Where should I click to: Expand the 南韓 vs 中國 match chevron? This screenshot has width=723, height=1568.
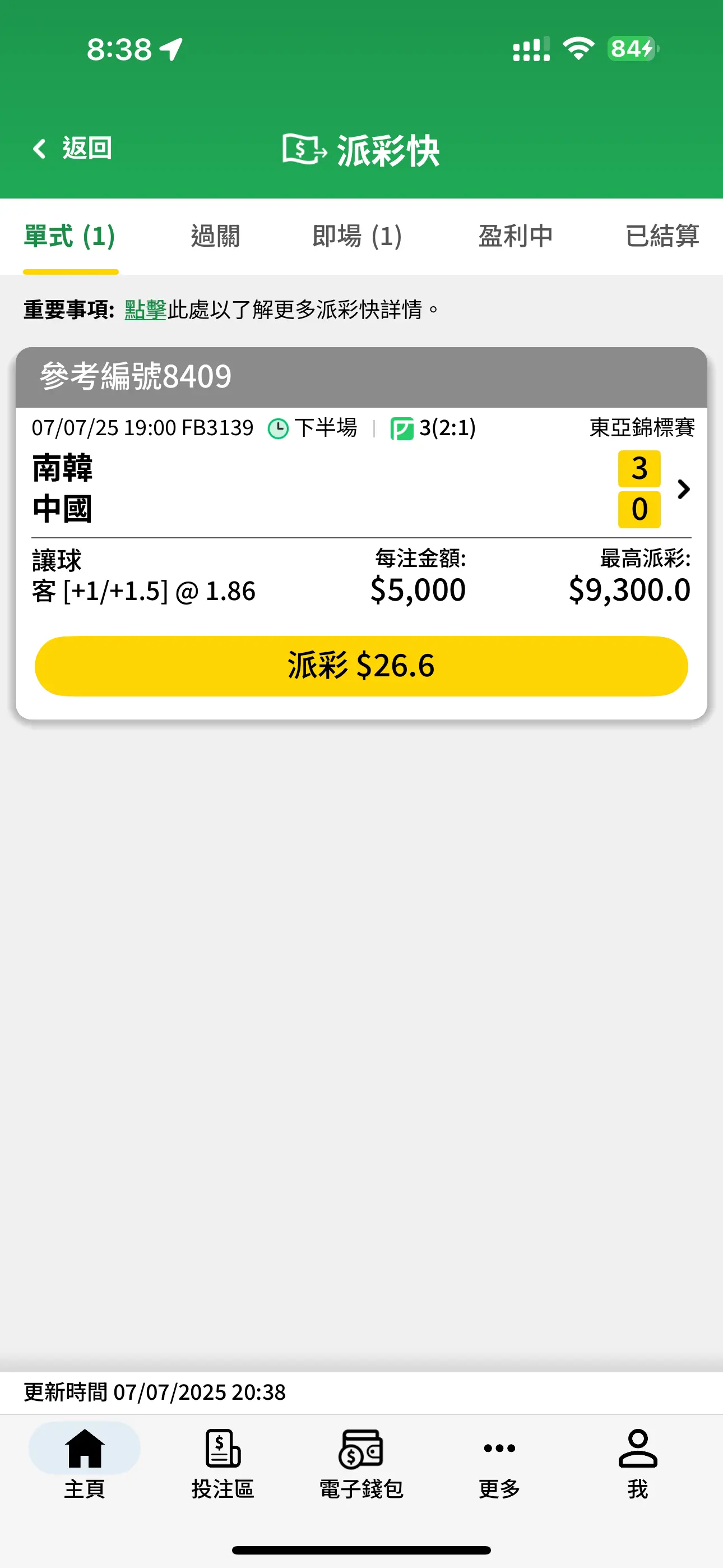(x=683, y=489)
